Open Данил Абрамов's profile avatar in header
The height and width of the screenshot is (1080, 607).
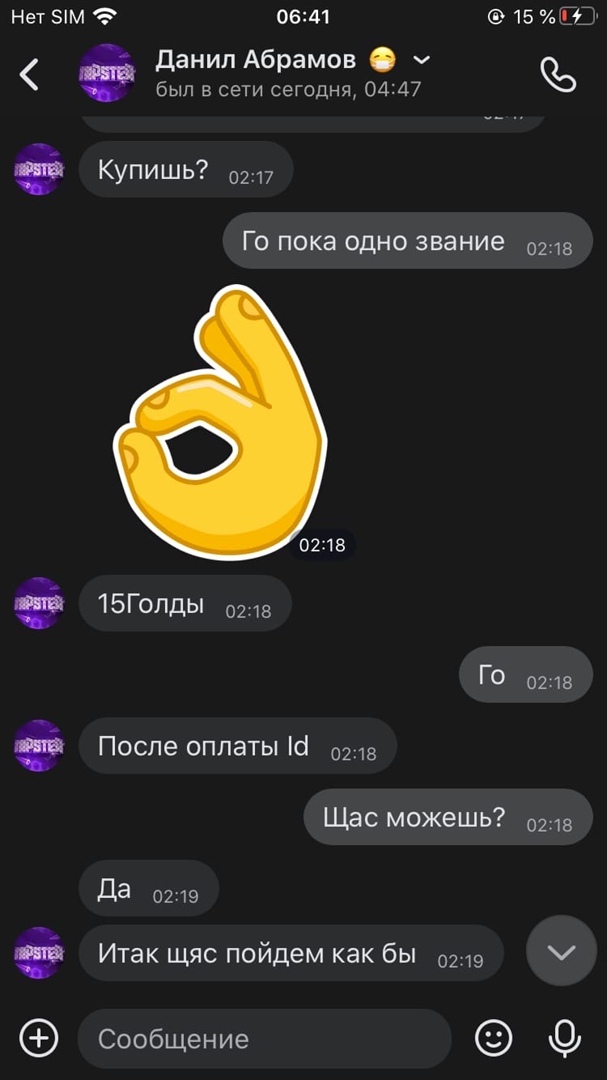tap(106, 74)
